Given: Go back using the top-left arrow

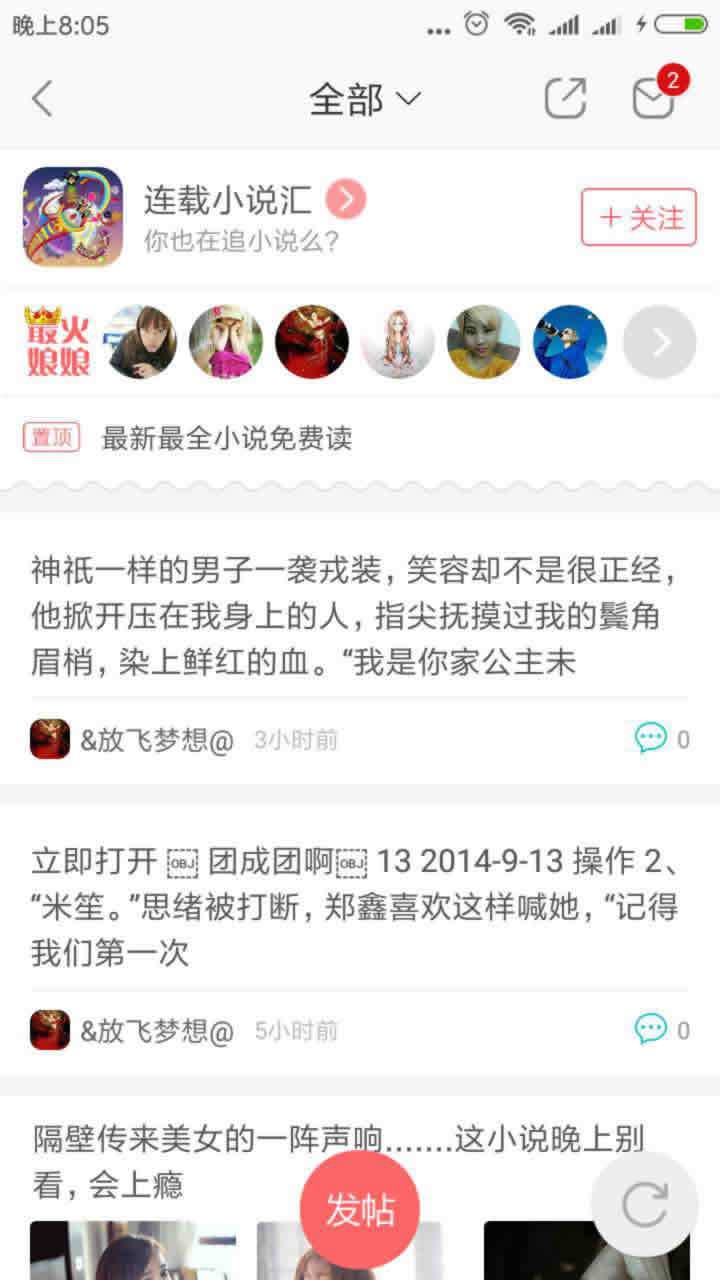Looking at the screenshot, I should 41,99.
